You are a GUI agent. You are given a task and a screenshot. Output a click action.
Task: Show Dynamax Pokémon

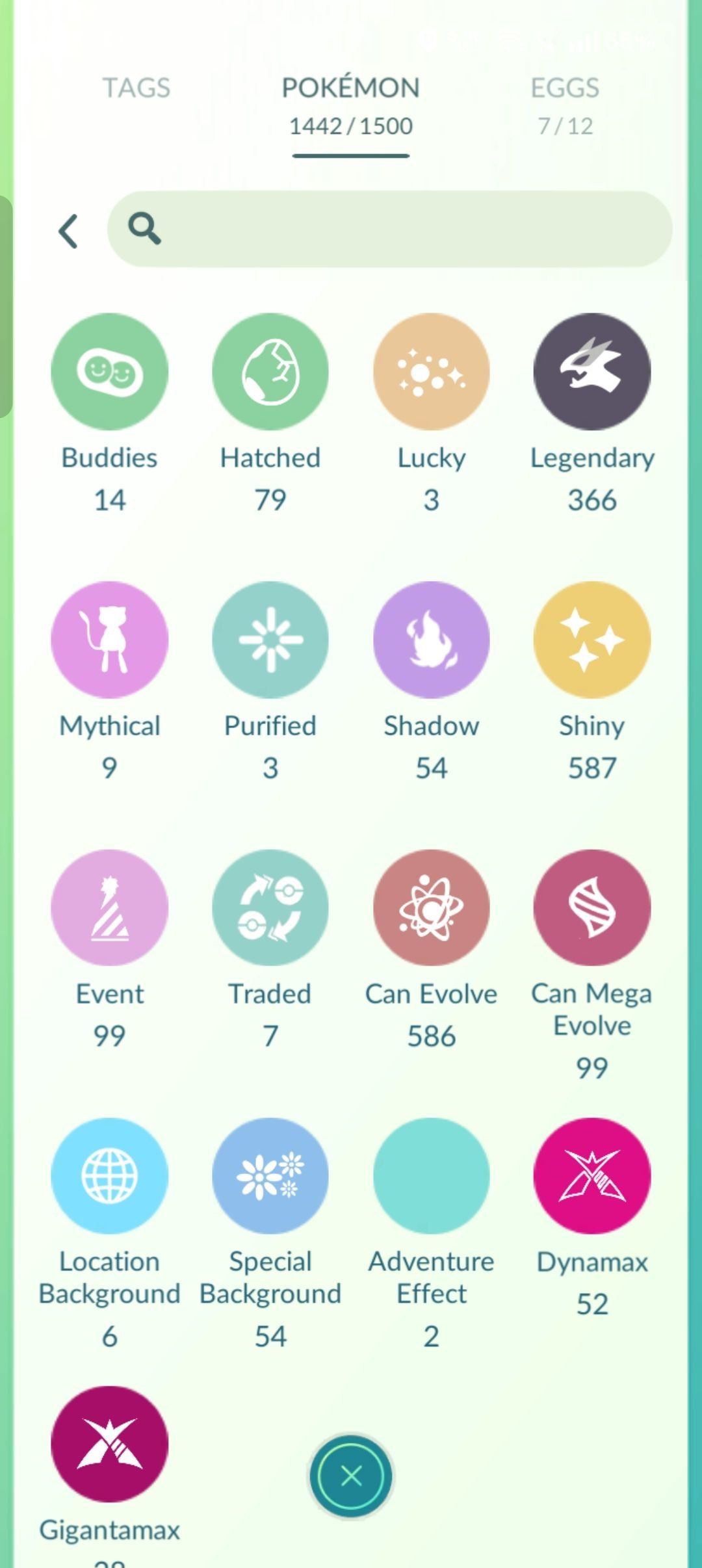click(591, 1175)
